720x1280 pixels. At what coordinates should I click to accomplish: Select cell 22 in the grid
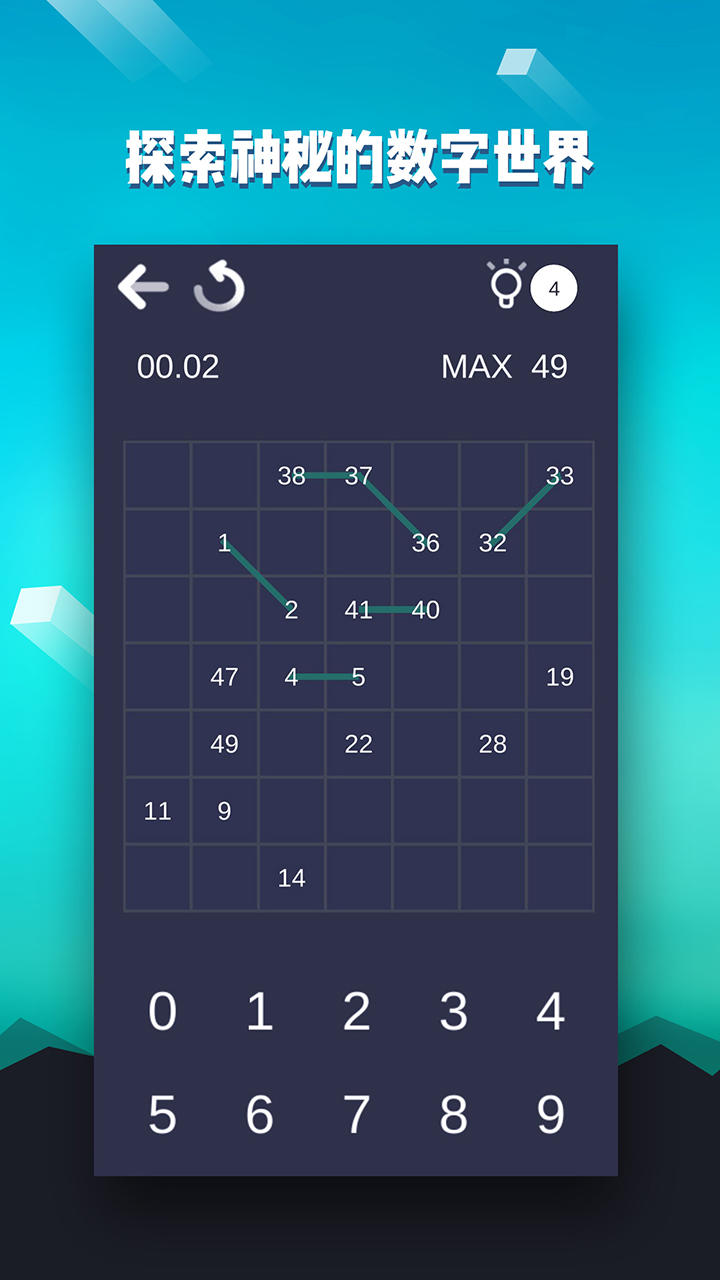pos(358,744)
